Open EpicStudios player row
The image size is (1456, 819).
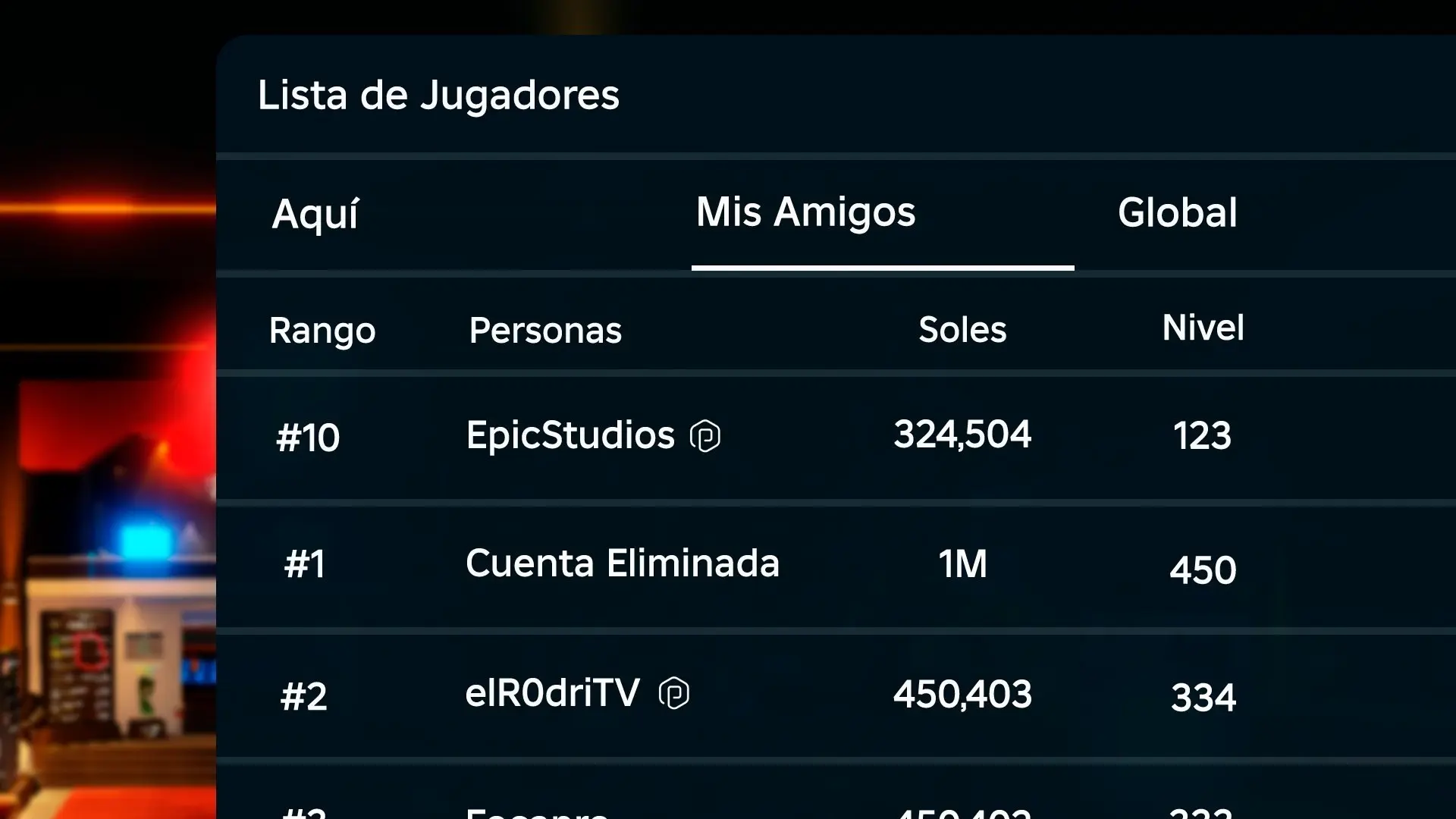click(x=836, y=437)
